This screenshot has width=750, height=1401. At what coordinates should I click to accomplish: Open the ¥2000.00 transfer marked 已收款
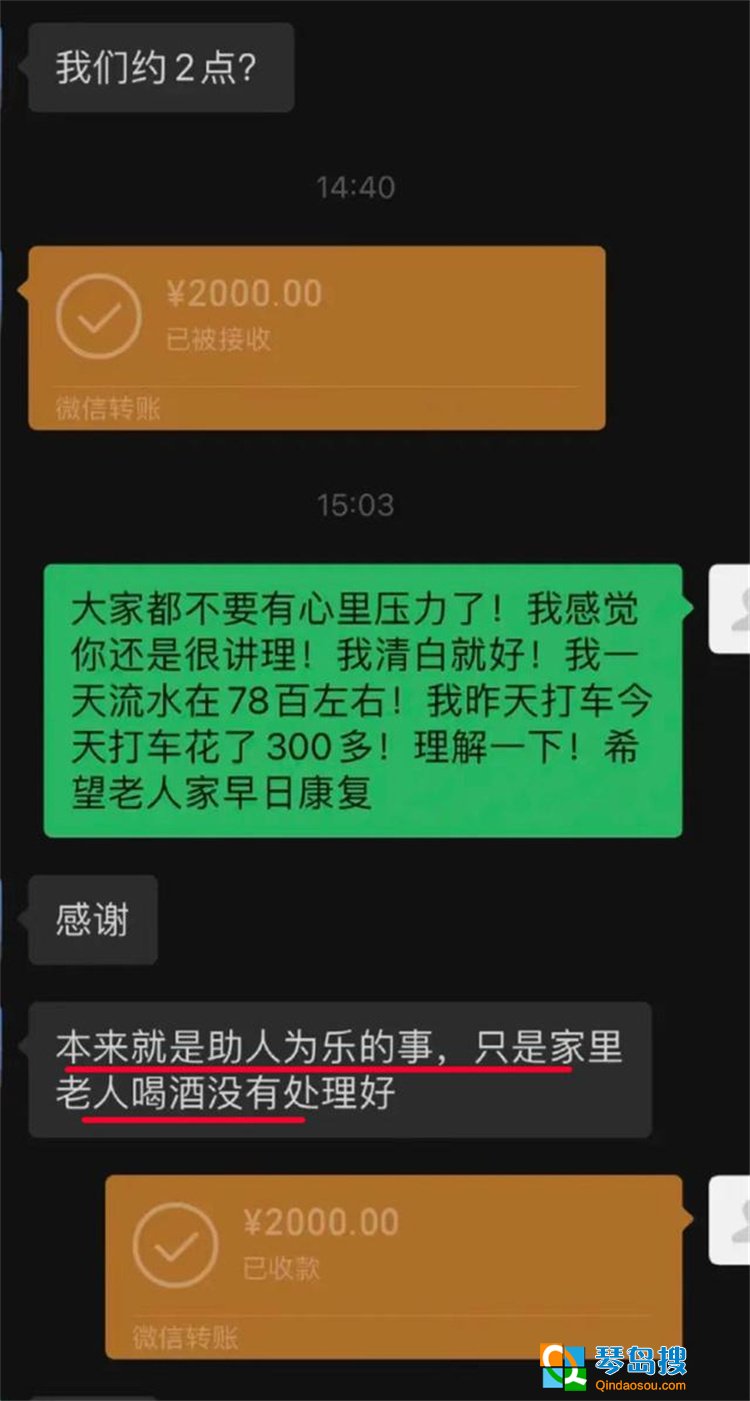pyautogui.click(x=393, y=1266)
